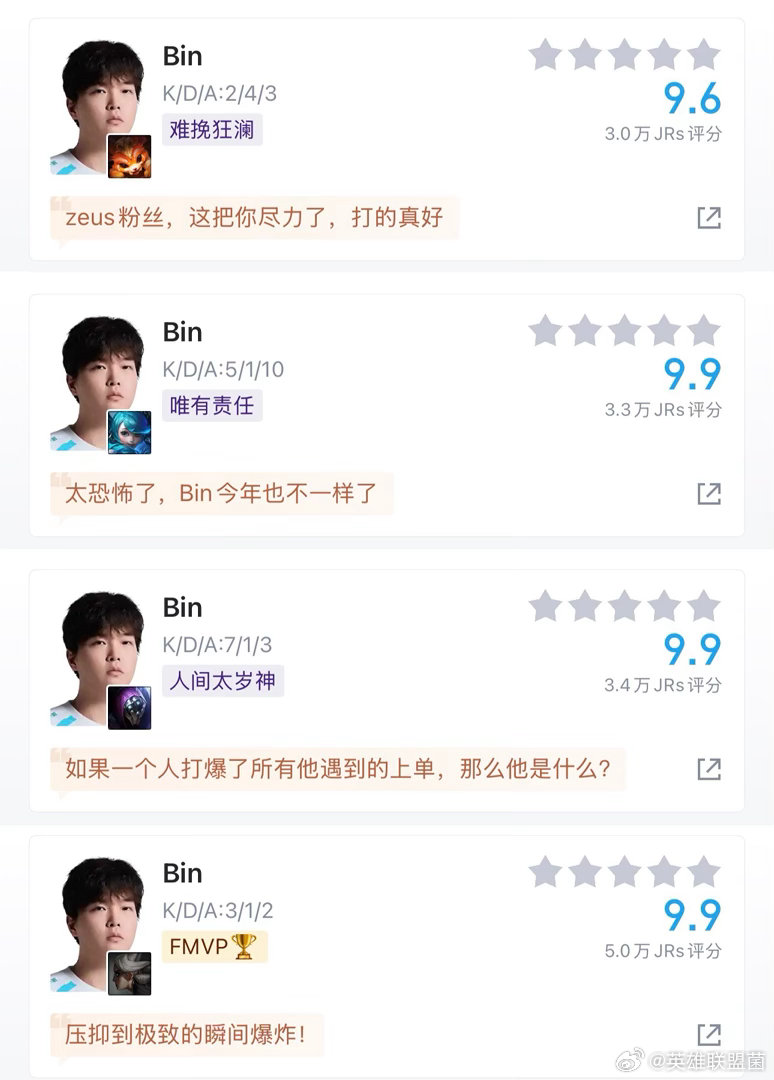Open the share icon on the FMVP card
Viewport: 774px width, 1080px height.
pyautogui.click(x=709, y=1034)
